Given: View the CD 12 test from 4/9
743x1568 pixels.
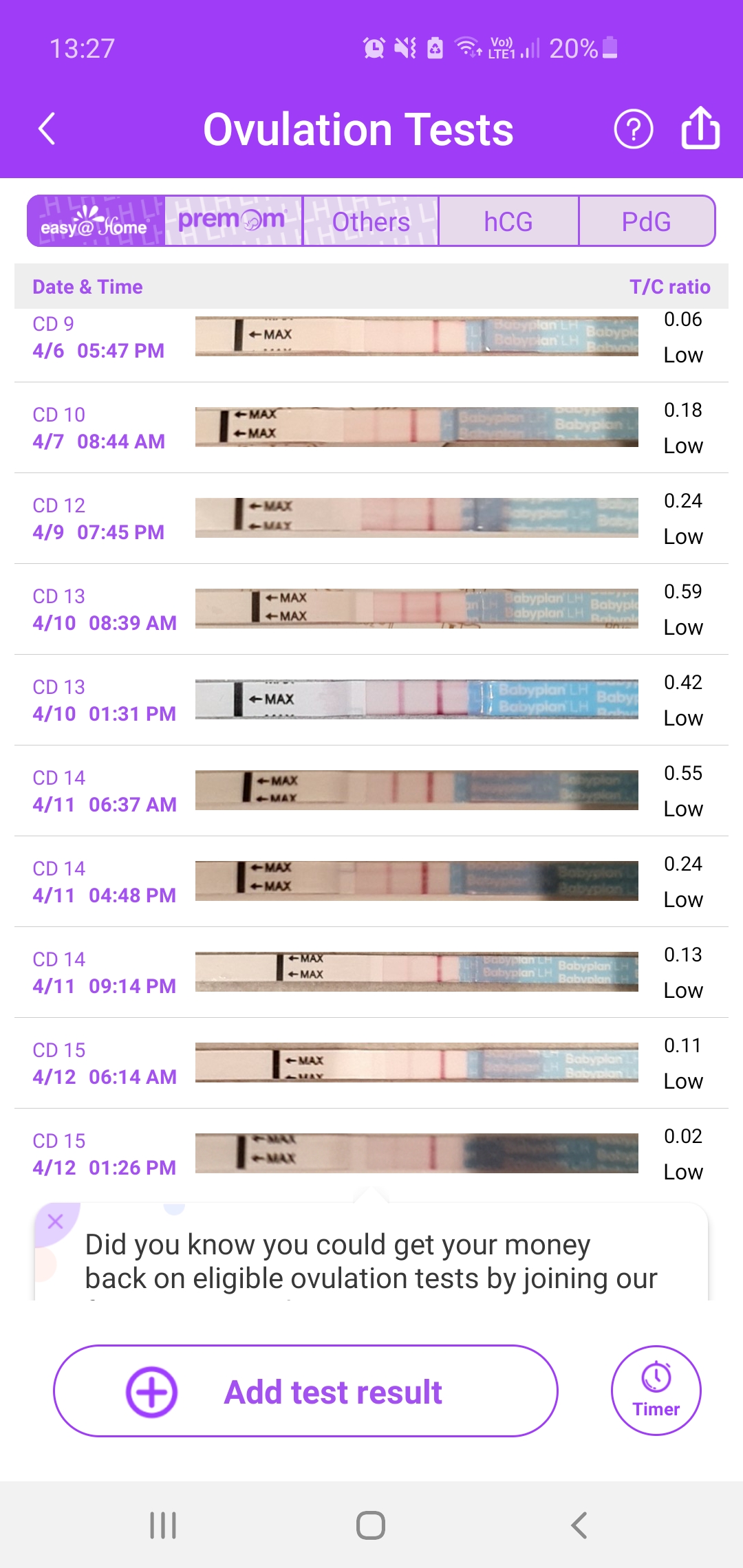Looking at the screenshot, I should [x=371, y=519].
